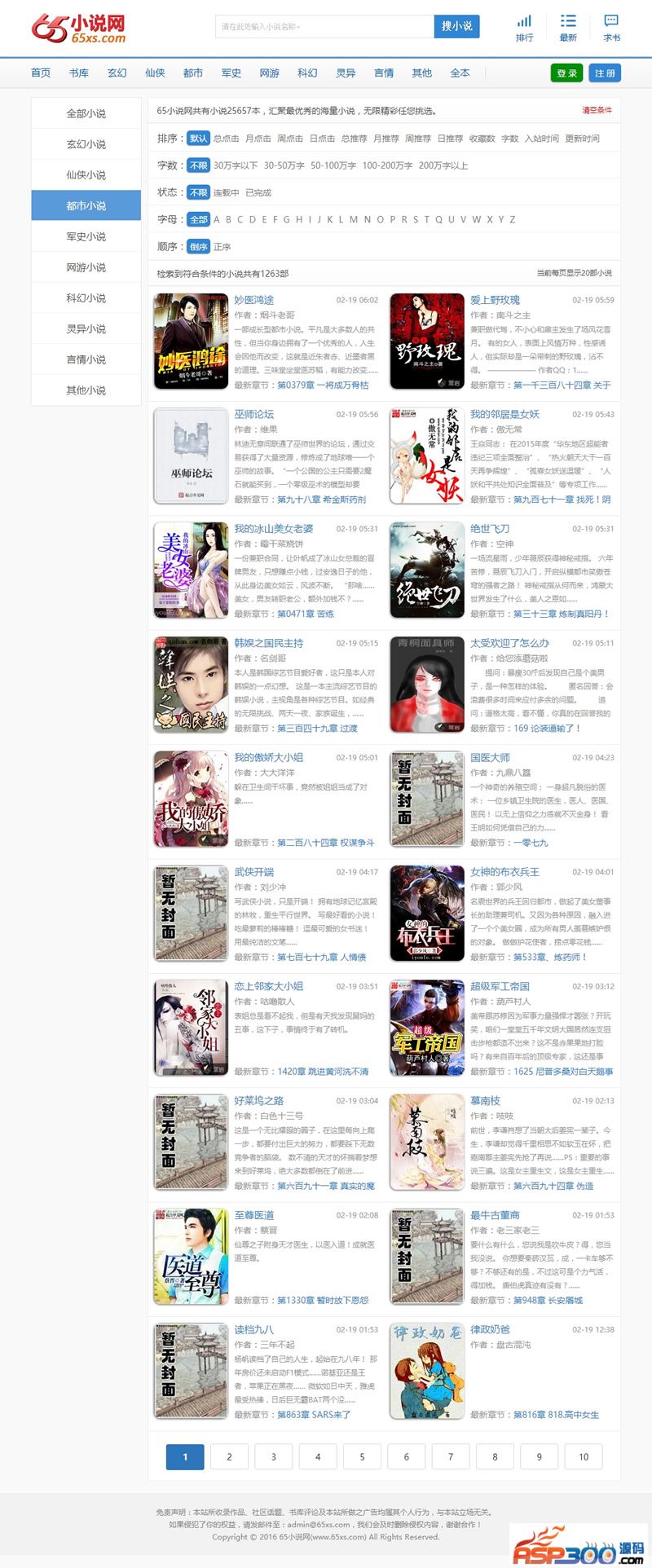This screenshot has width=652, height=1568.
Task: Open the latest chapter of 绝世飞刀
Action: click(561, 614)
